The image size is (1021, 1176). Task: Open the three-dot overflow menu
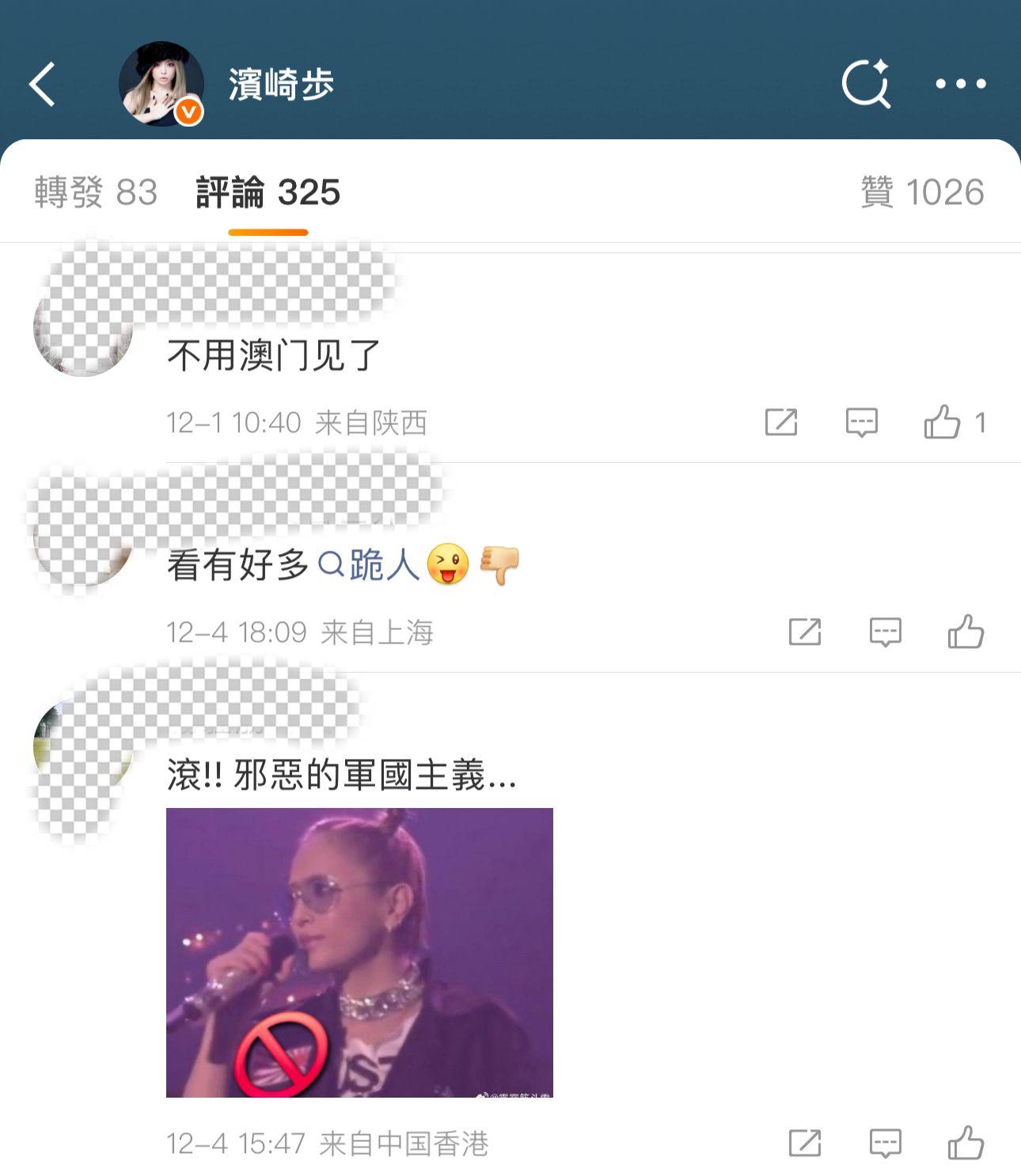pos(960,84)
